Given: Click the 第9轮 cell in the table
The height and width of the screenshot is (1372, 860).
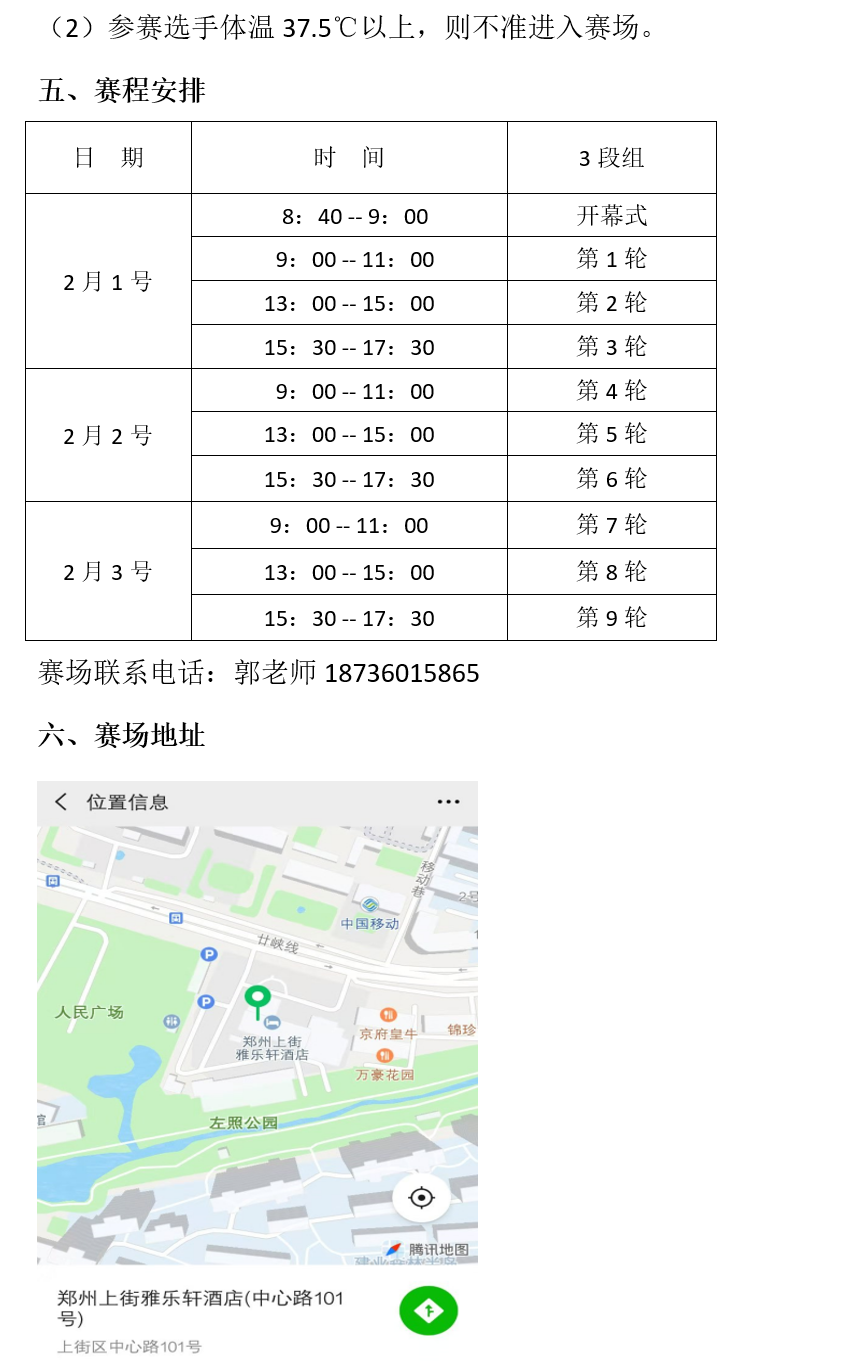Looking at the screenshot, I should (x=611, y=617).
